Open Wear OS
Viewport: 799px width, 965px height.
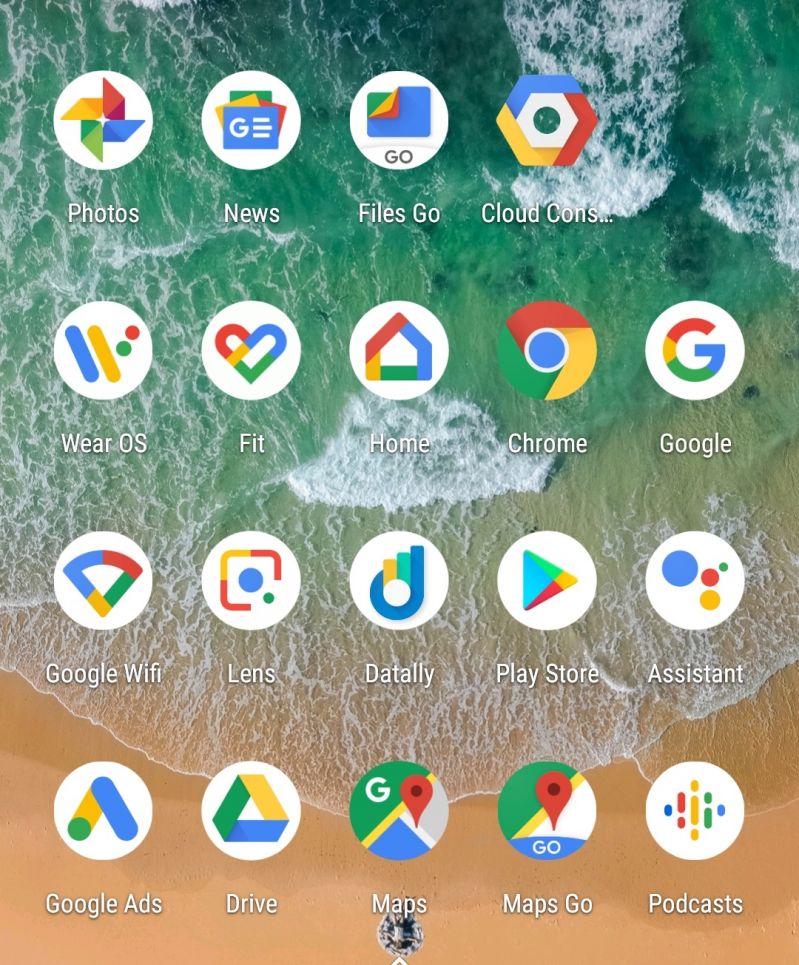(x=103, y=350)
